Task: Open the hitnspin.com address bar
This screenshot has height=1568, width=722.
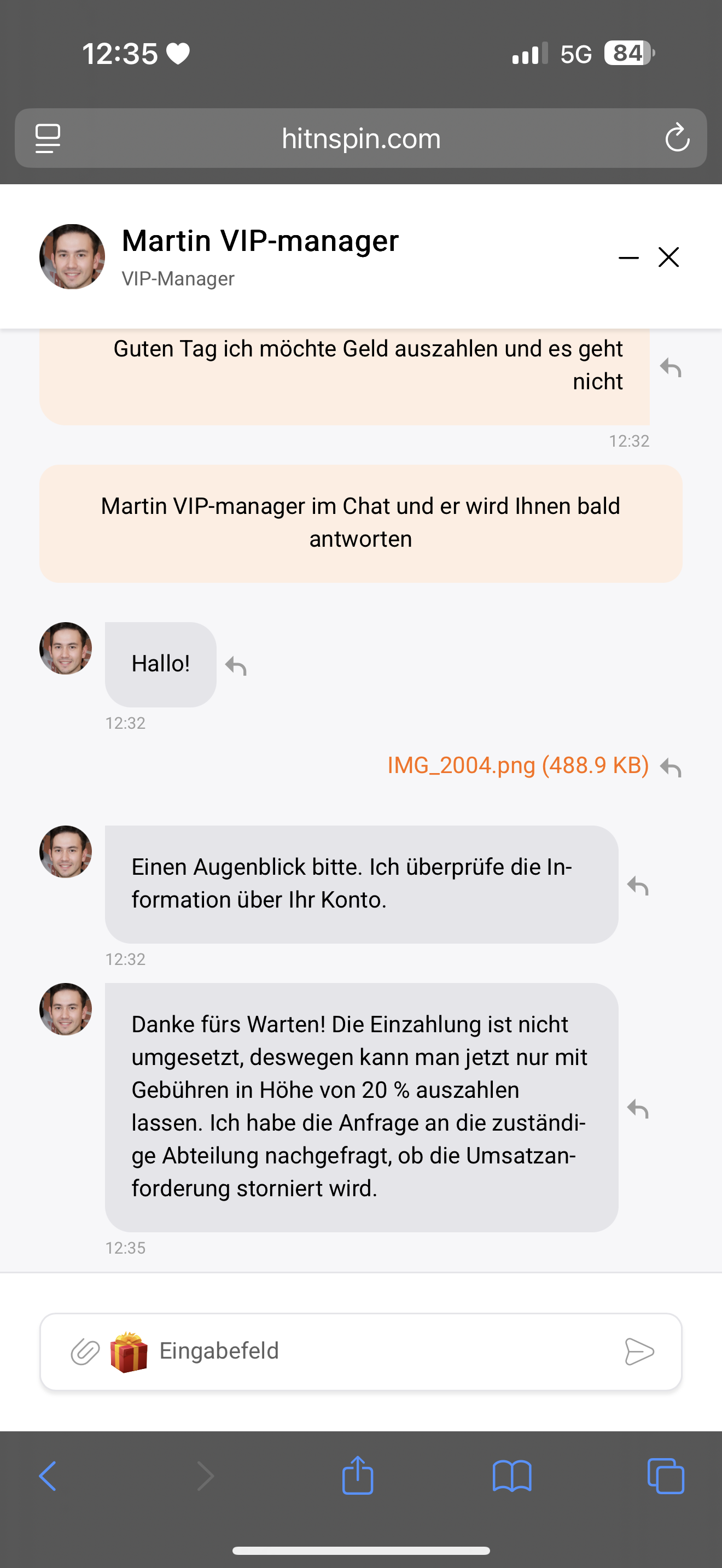Action: click(361, 139)
